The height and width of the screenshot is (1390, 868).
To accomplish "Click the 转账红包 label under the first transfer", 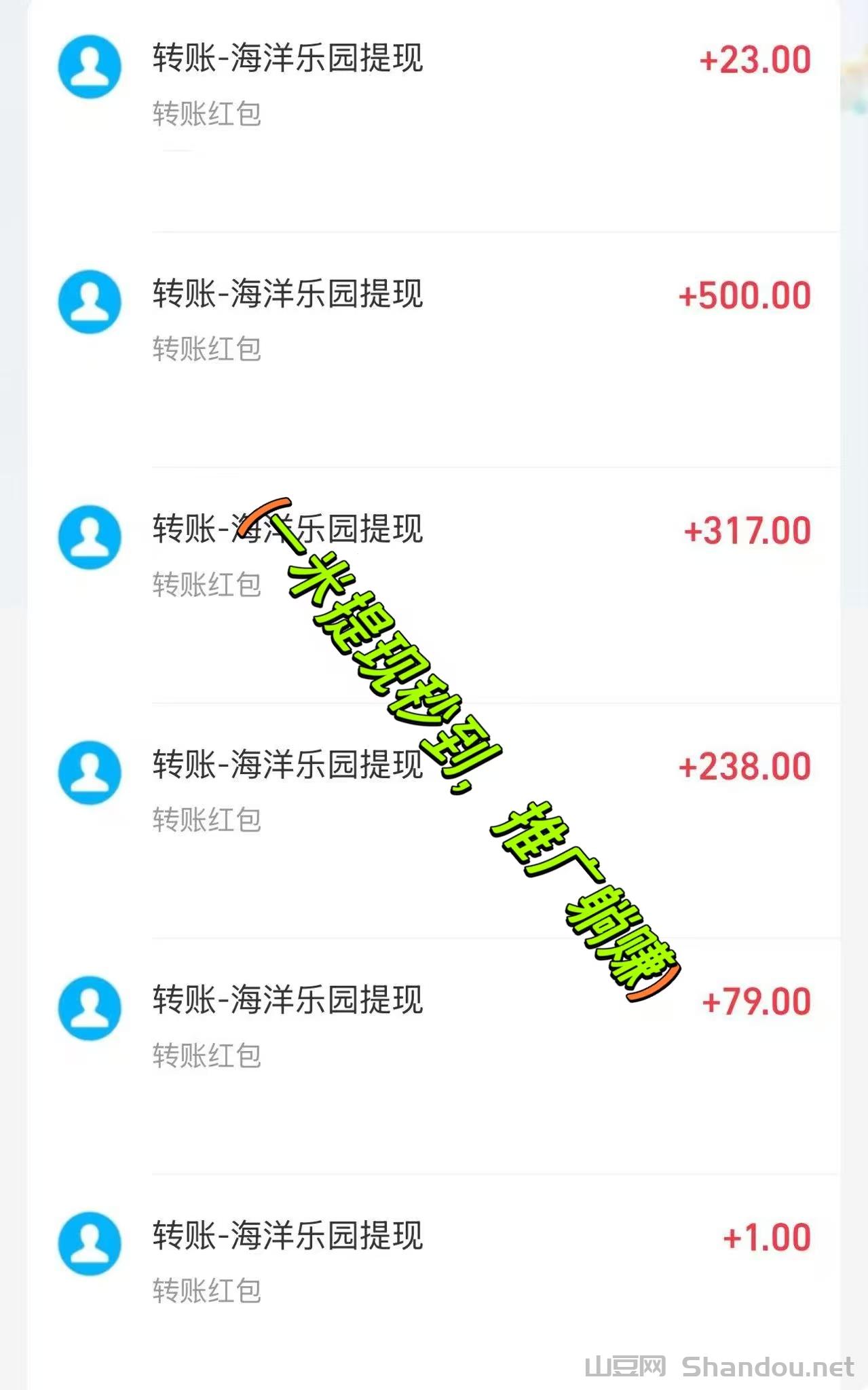I will [x=206, y=115].
